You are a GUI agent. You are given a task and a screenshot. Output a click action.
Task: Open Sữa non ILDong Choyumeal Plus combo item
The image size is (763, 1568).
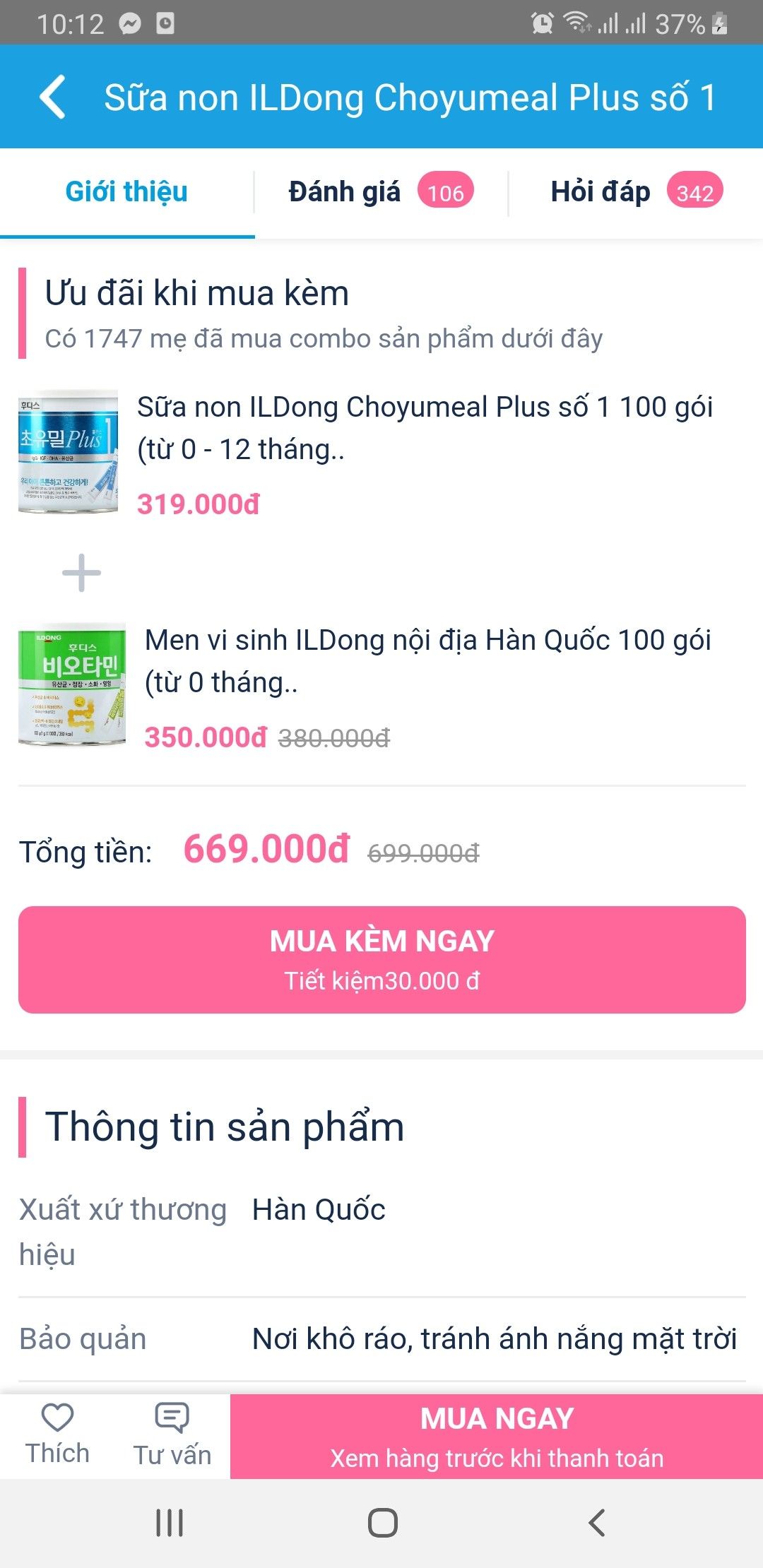(381, 452)
